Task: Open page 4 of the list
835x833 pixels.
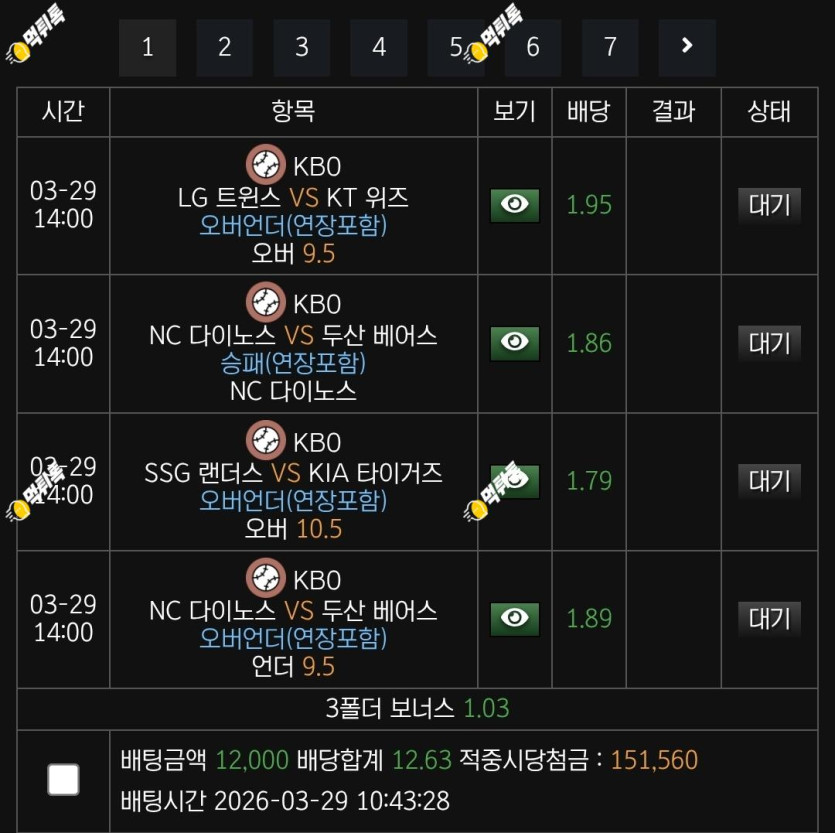Action: tap(379, 47)
